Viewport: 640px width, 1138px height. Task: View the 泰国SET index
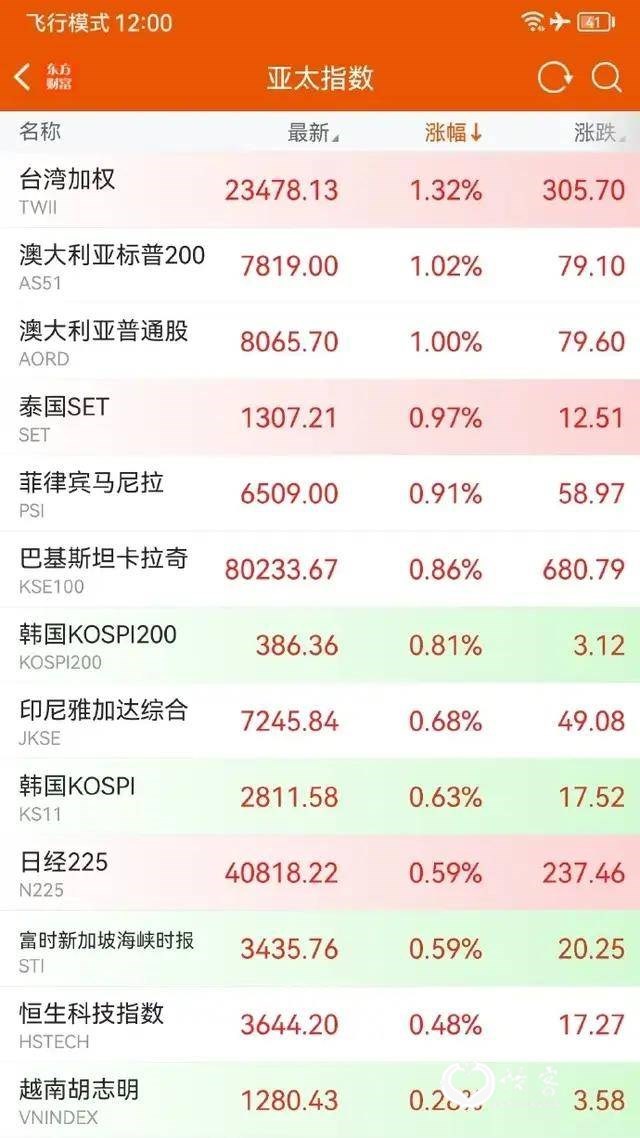(320, 417)
